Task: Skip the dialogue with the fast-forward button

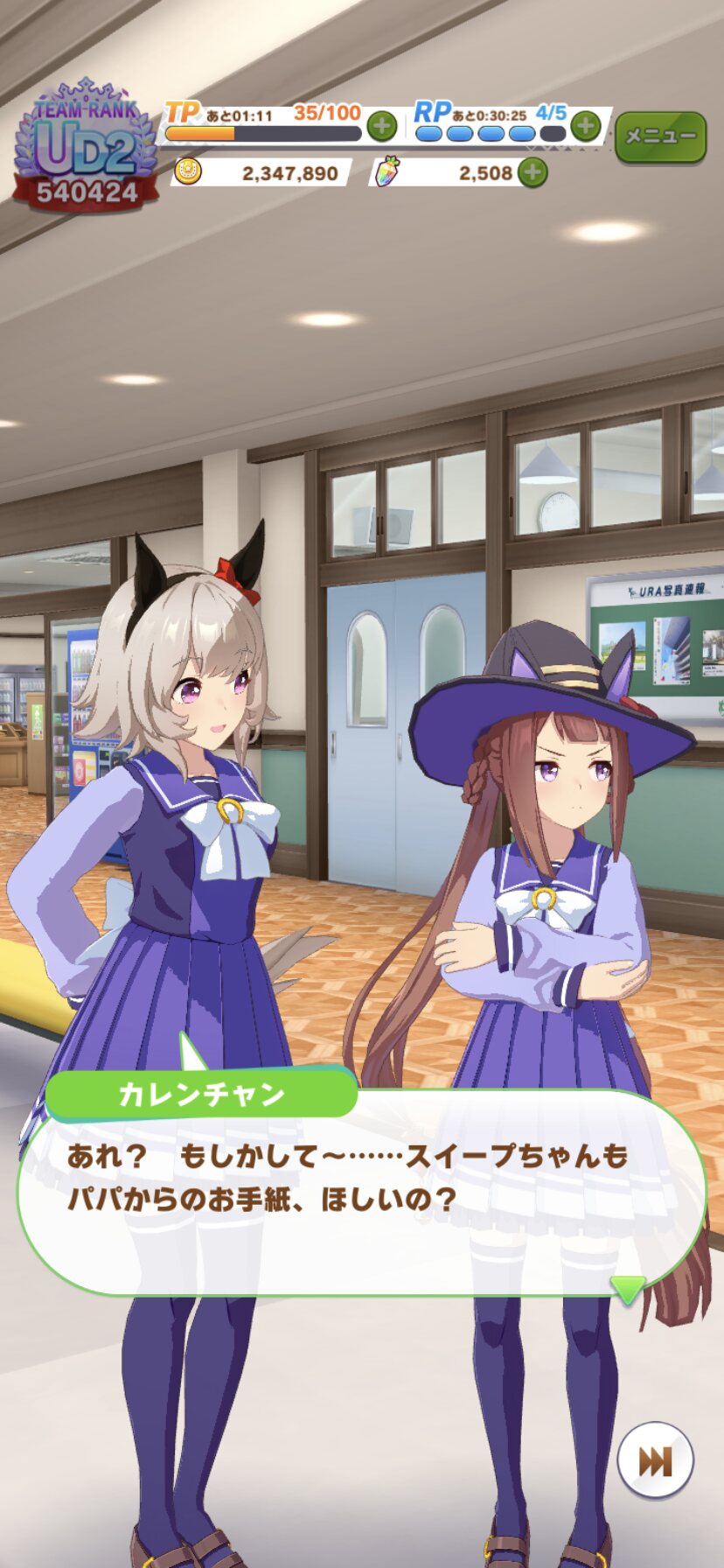Action: pos(655,1460)
